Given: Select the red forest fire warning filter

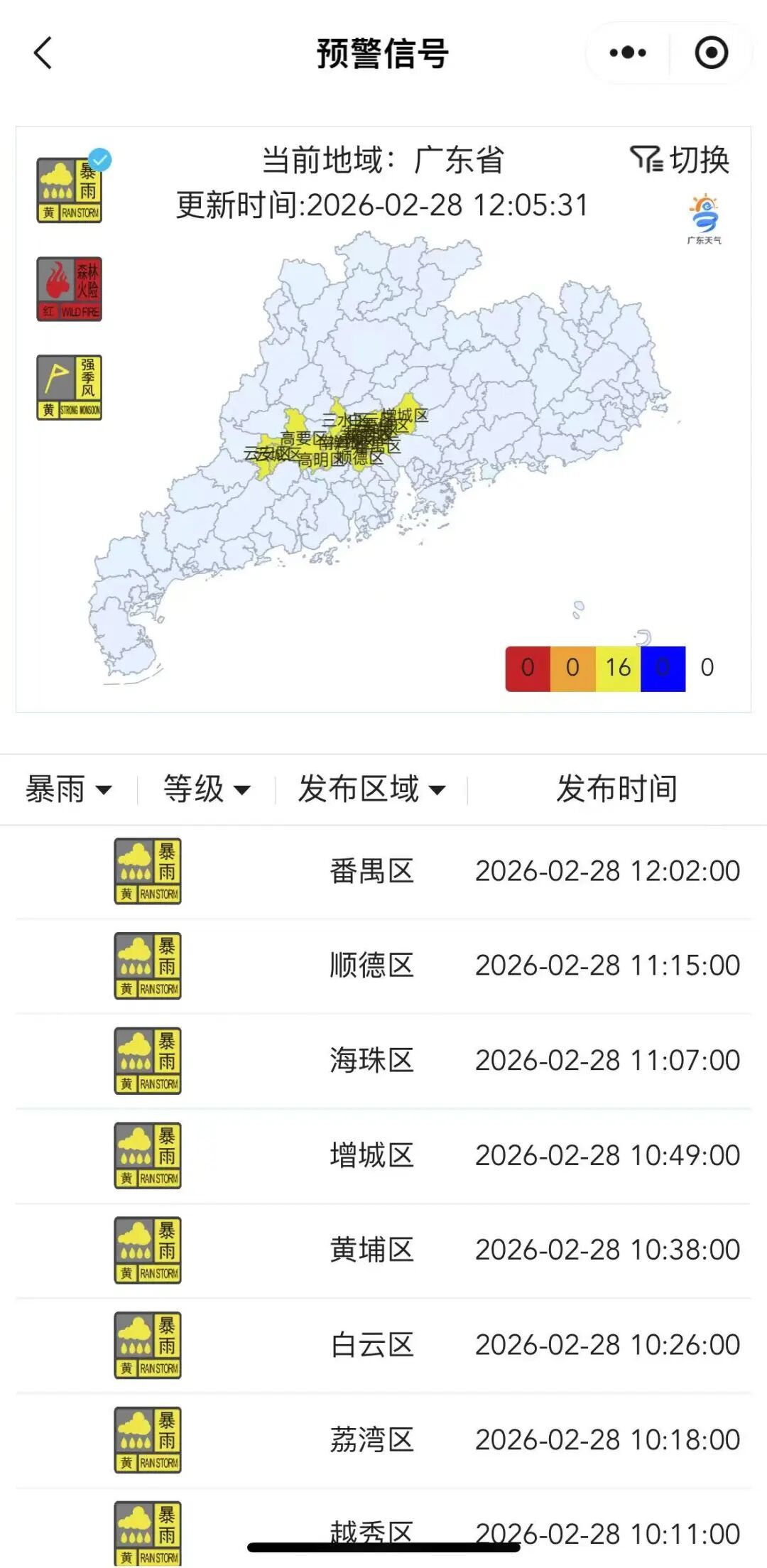Looking at the screenshot, I should point(70,289).
